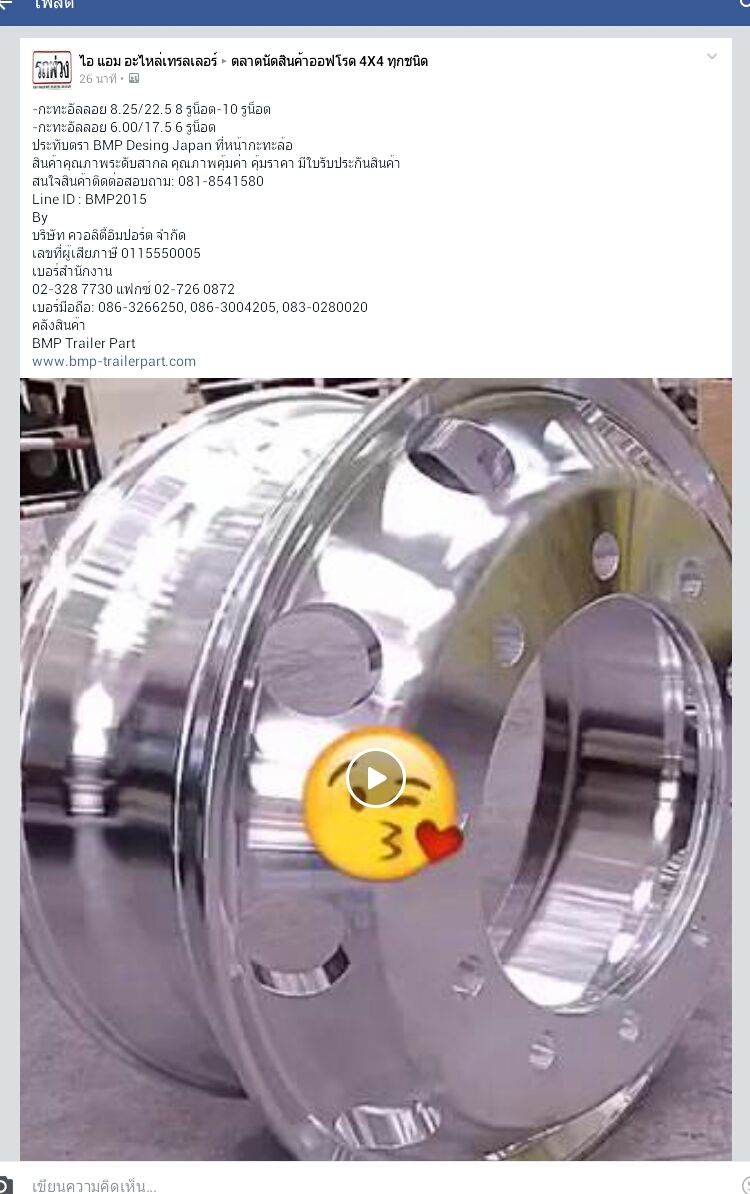Open the ตลาดนัดสินค้าออฟโรด 4X4 ทุกชนิด group
Image resolution: width=750 pixels, height=1194 pixels.
329,61
